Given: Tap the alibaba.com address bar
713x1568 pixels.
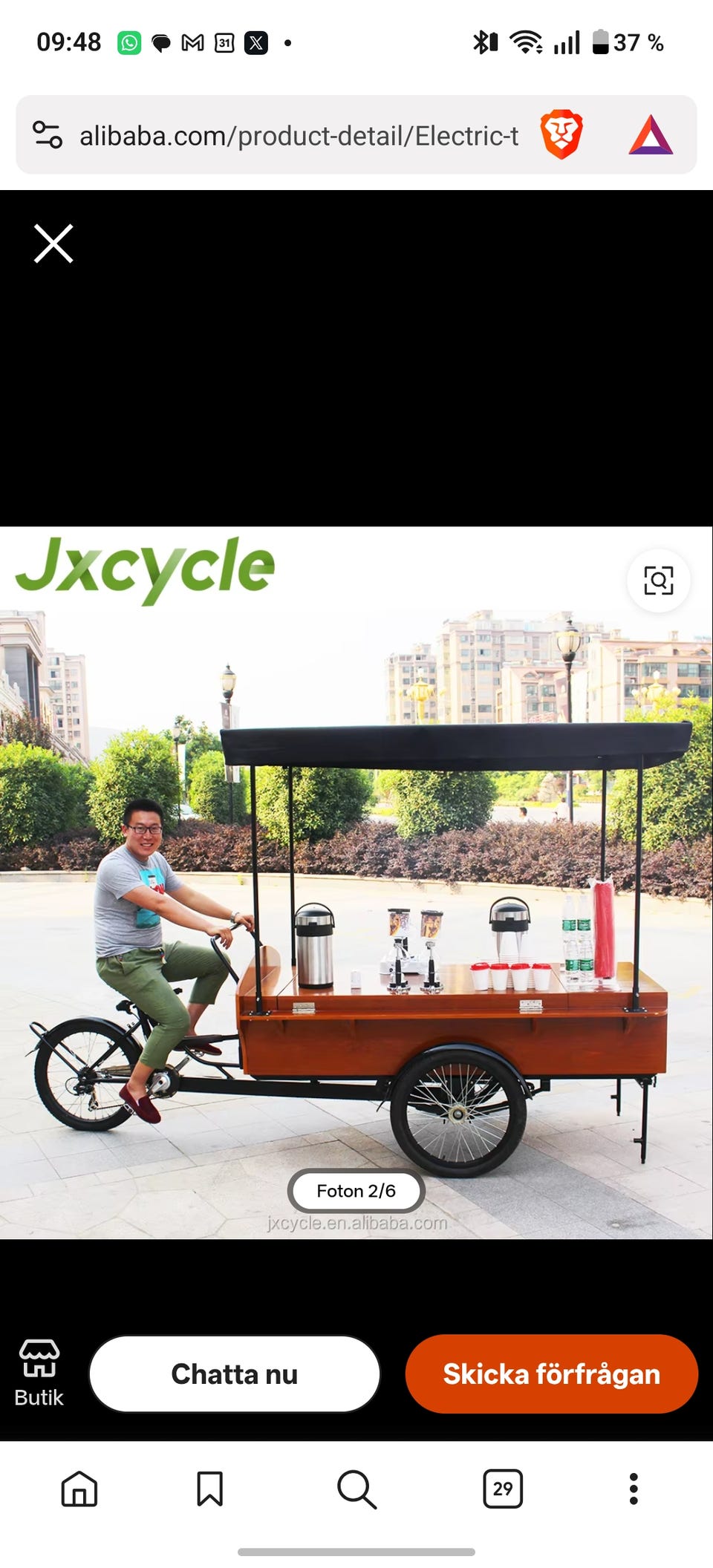Looking at the screenshot, I should (x=299, y=136).
